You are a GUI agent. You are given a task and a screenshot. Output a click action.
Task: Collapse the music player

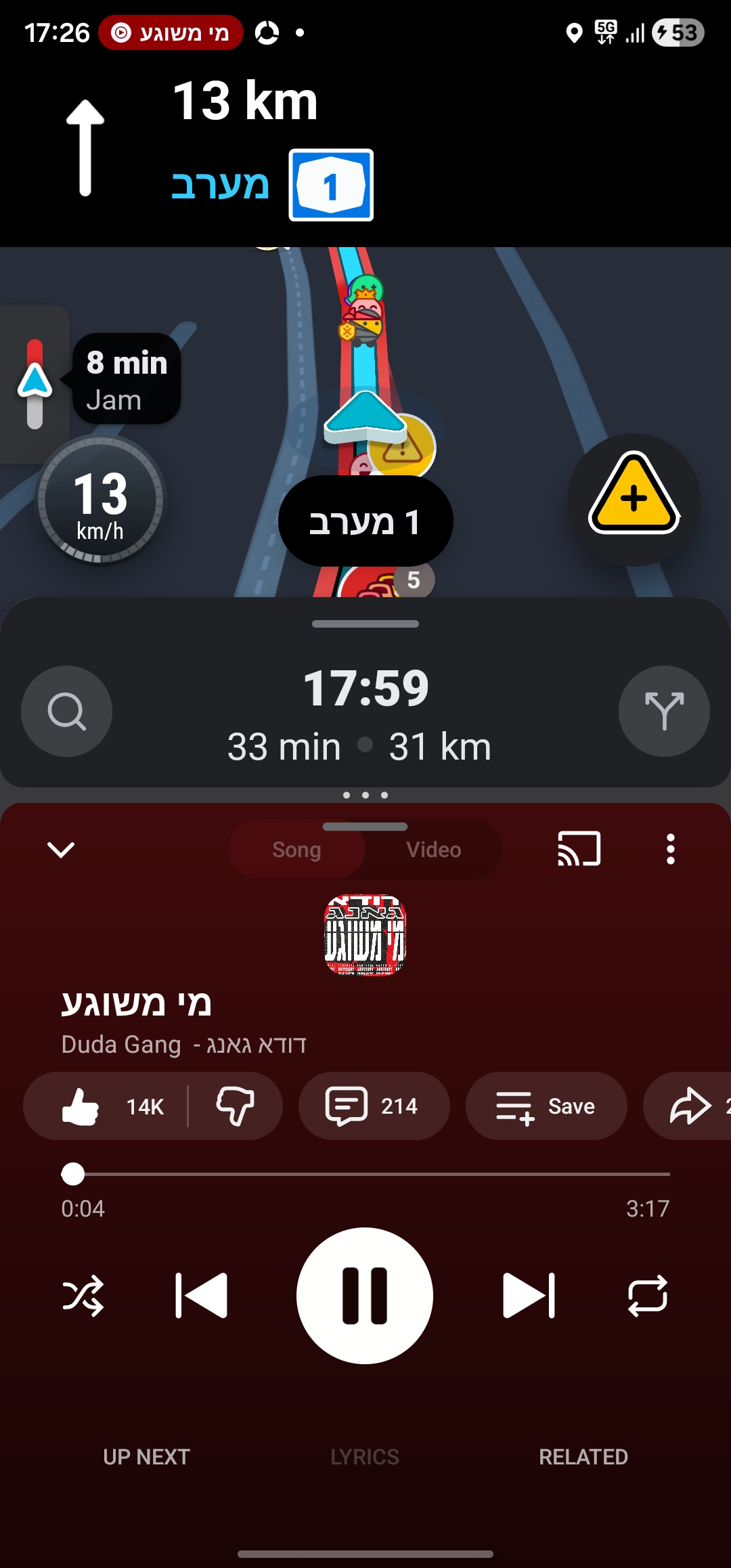61,849
